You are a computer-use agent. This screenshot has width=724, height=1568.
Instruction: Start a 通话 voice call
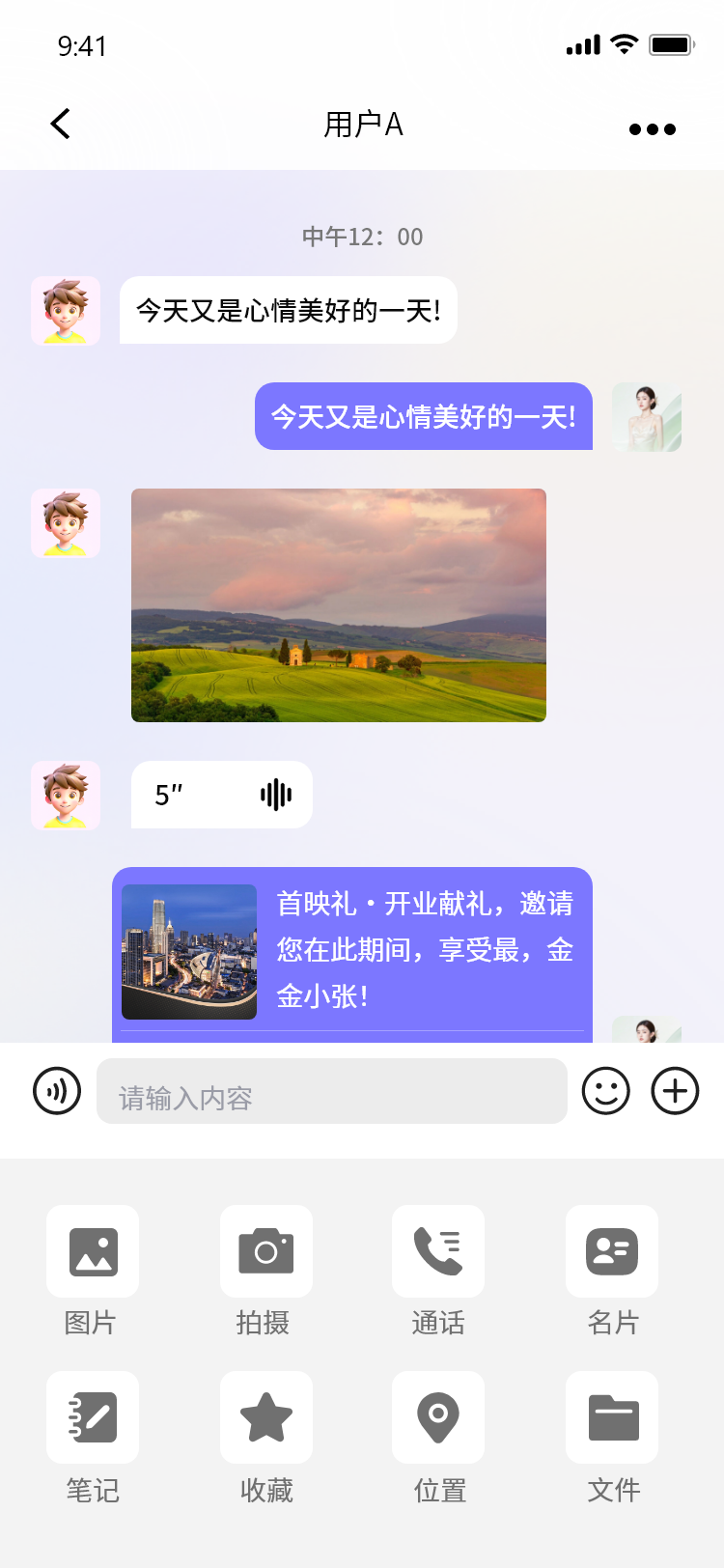(438, 1251)
